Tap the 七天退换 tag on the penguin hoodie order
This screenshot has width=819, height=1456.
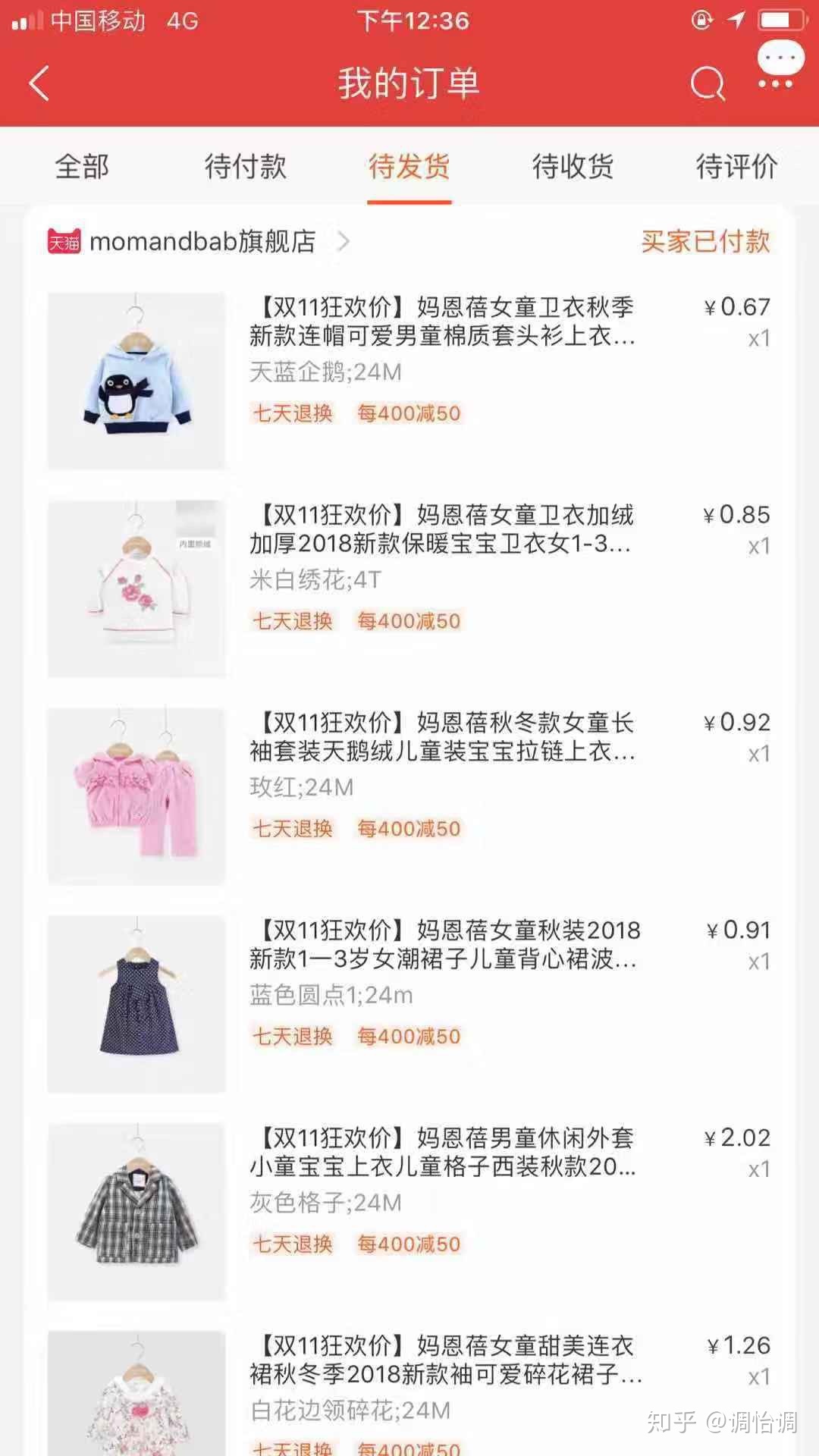click(292, 413)
